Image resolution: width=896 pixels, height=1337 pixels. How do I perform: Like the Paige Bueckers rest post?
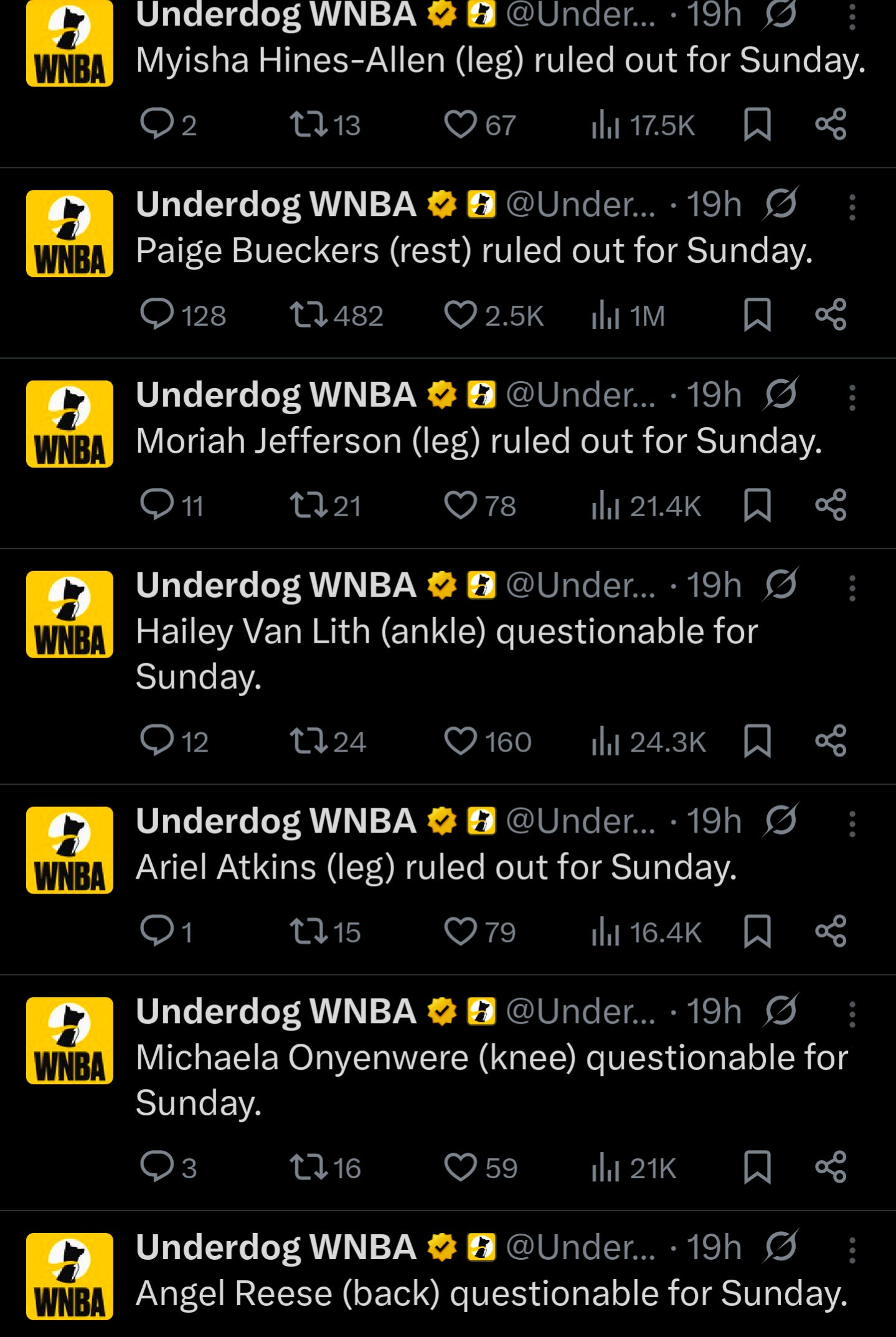pos(460,315)
